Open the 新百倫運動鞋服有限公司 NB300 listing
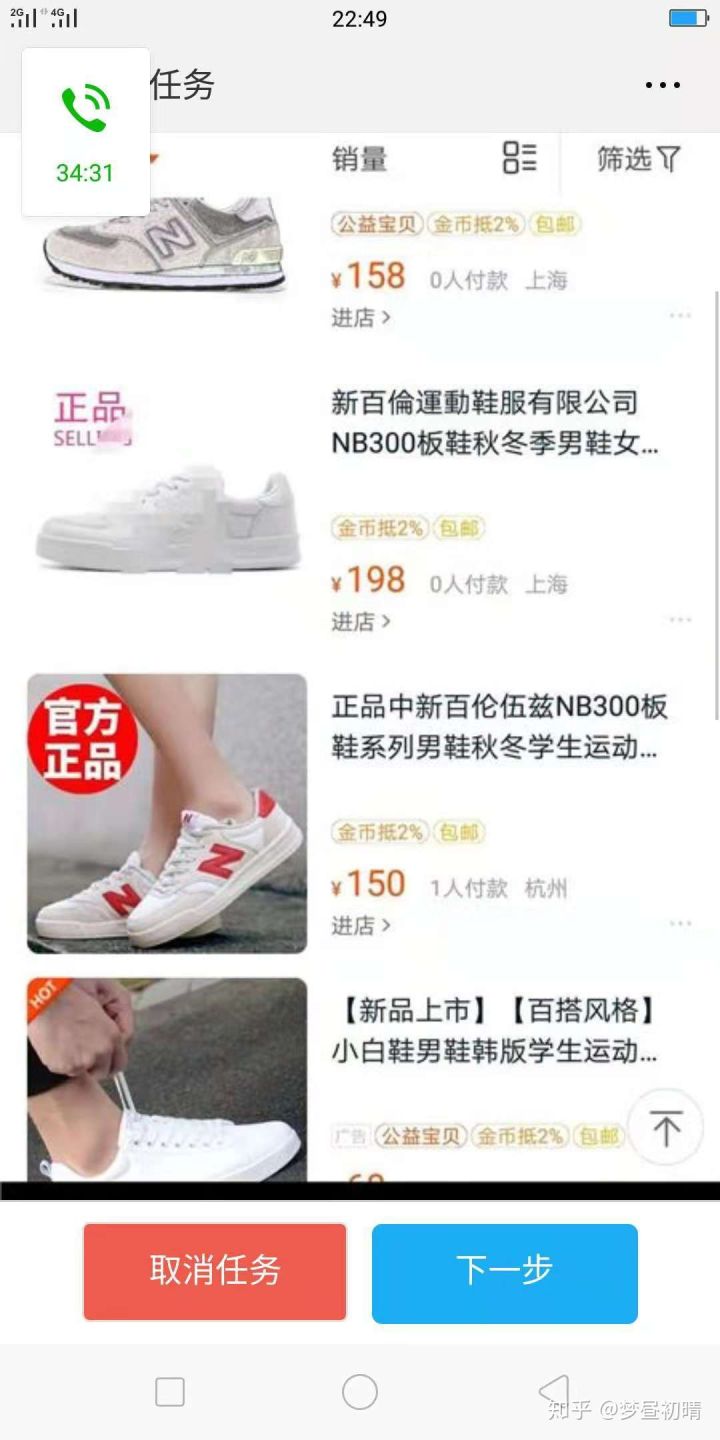 click(495, 423)
